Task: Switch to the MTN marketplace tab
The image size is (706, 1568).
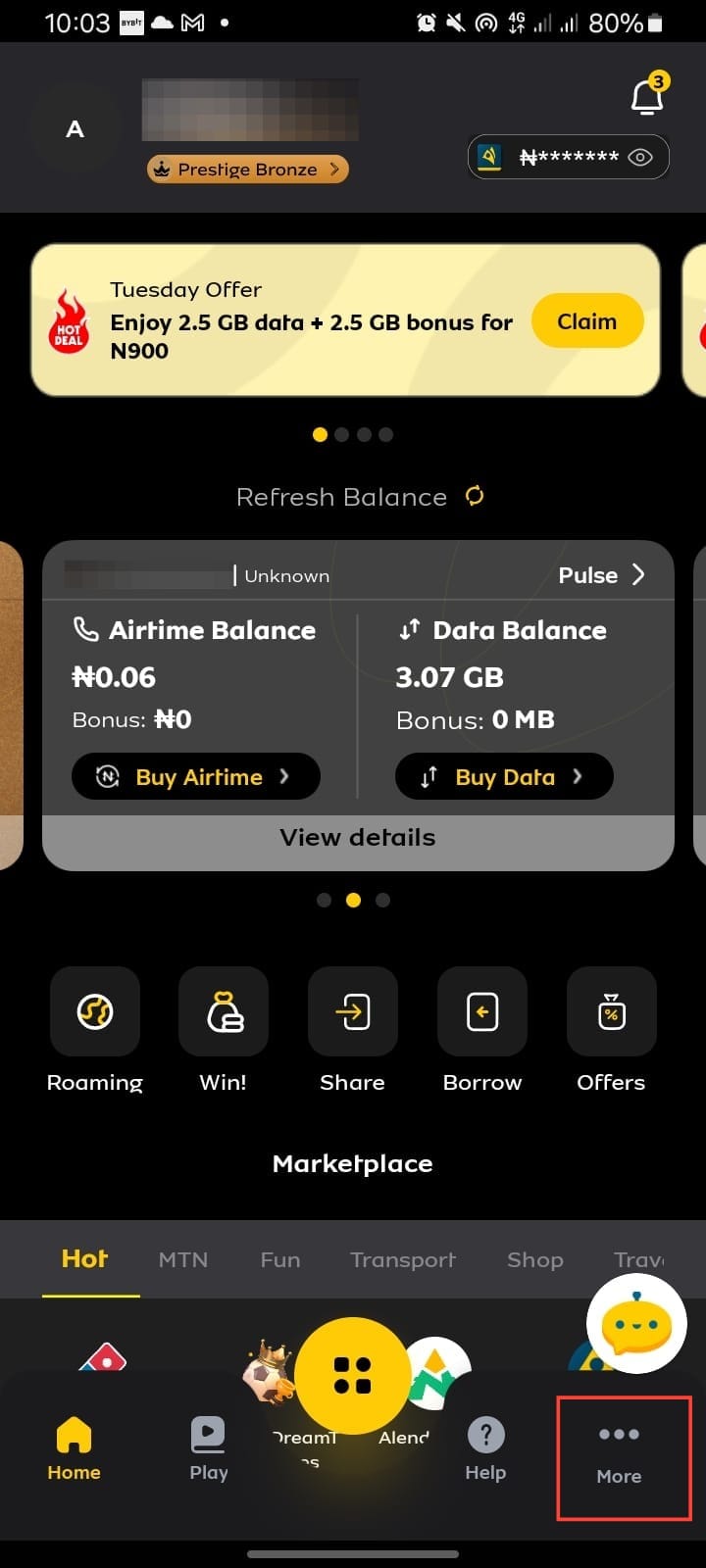Action: pyautogui.click(x=183, y=1259)
